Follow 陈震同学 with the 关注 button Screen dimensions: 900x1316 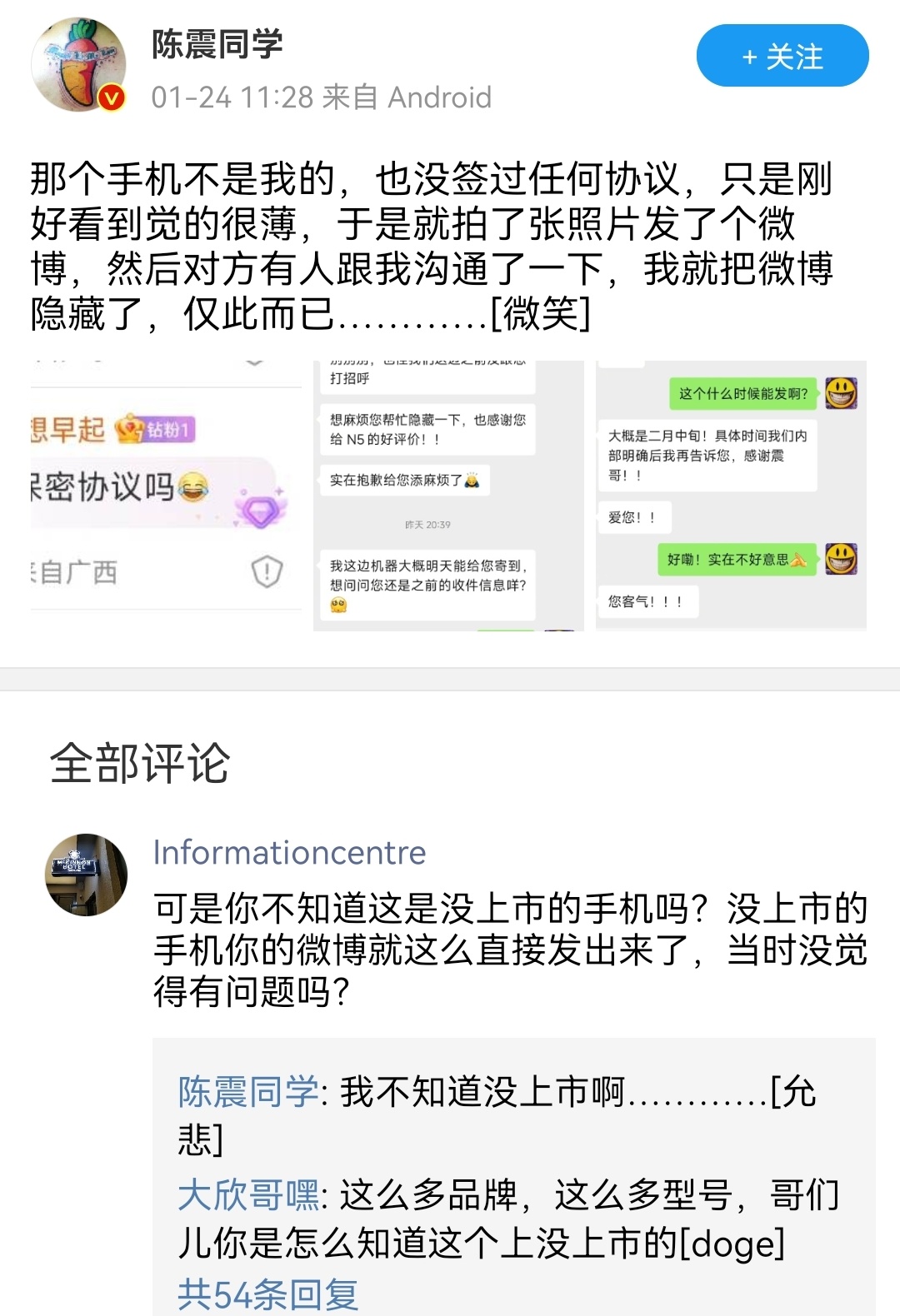pos(782,56)
